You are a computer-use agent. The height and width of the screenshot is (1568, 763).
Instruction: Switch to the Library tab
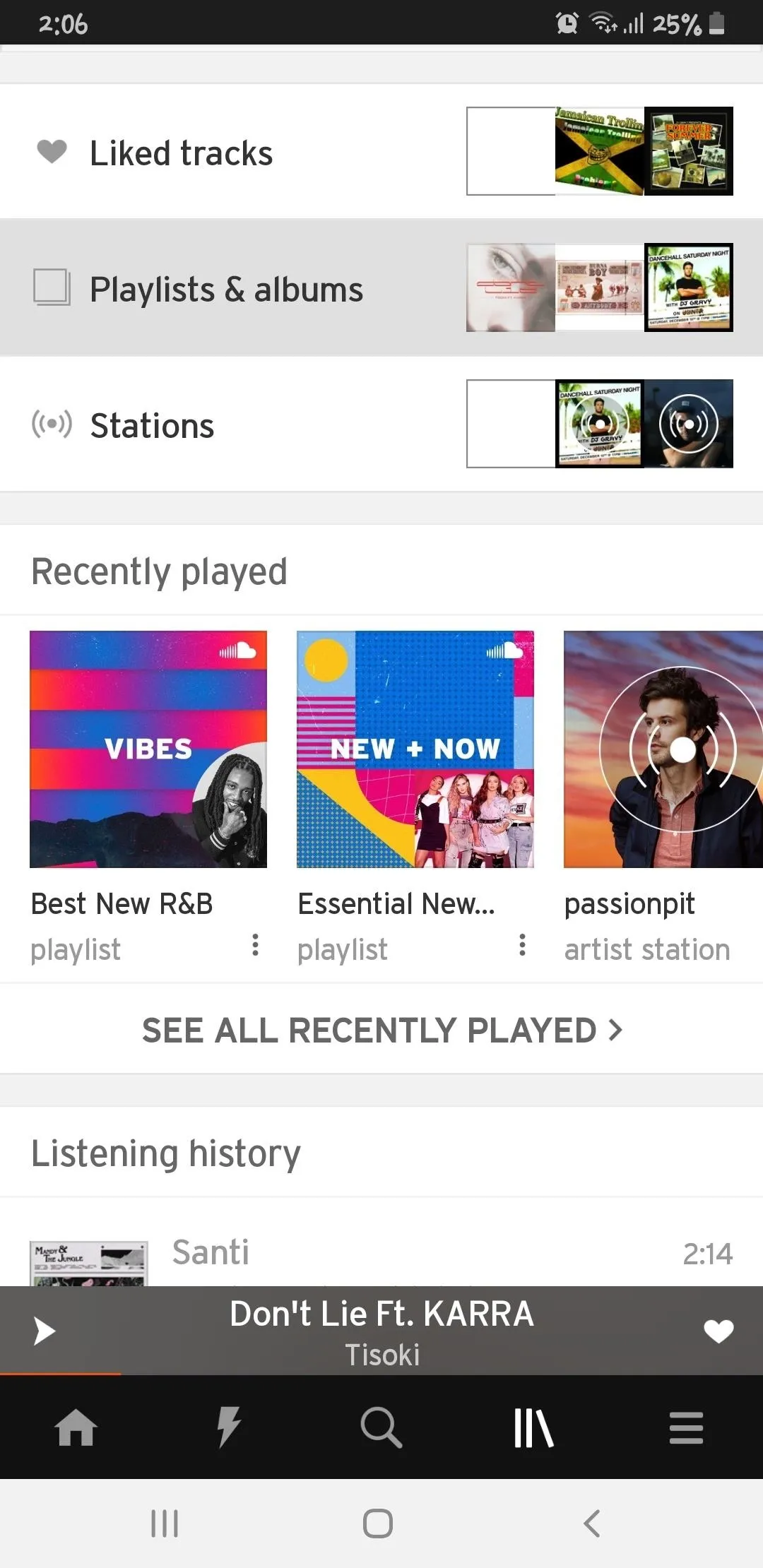pos(534,1427)
